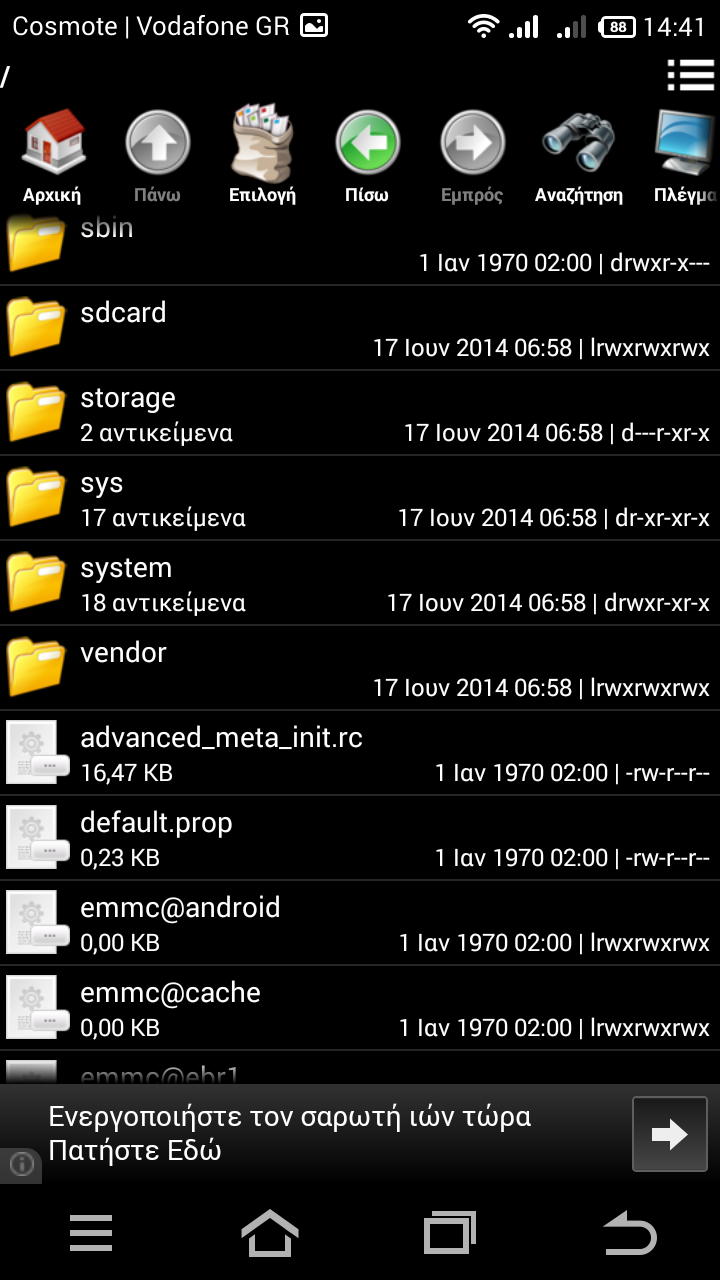
Task: Open the storage folder
Action: (360, 413)
